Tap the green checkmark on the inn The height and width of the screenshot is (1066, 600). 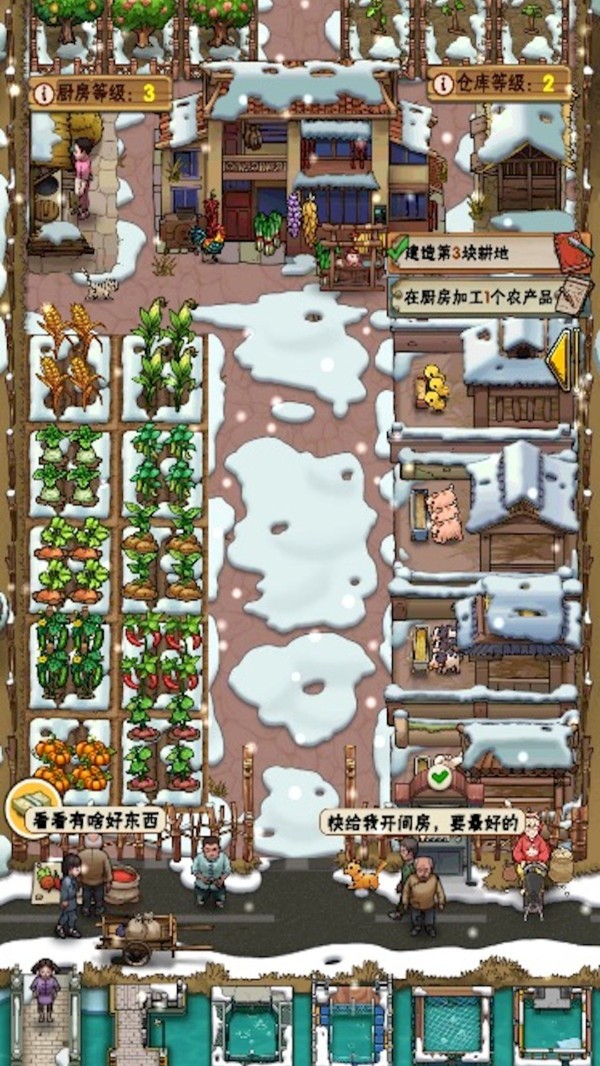pyautogui.click(x=438, y=776)
